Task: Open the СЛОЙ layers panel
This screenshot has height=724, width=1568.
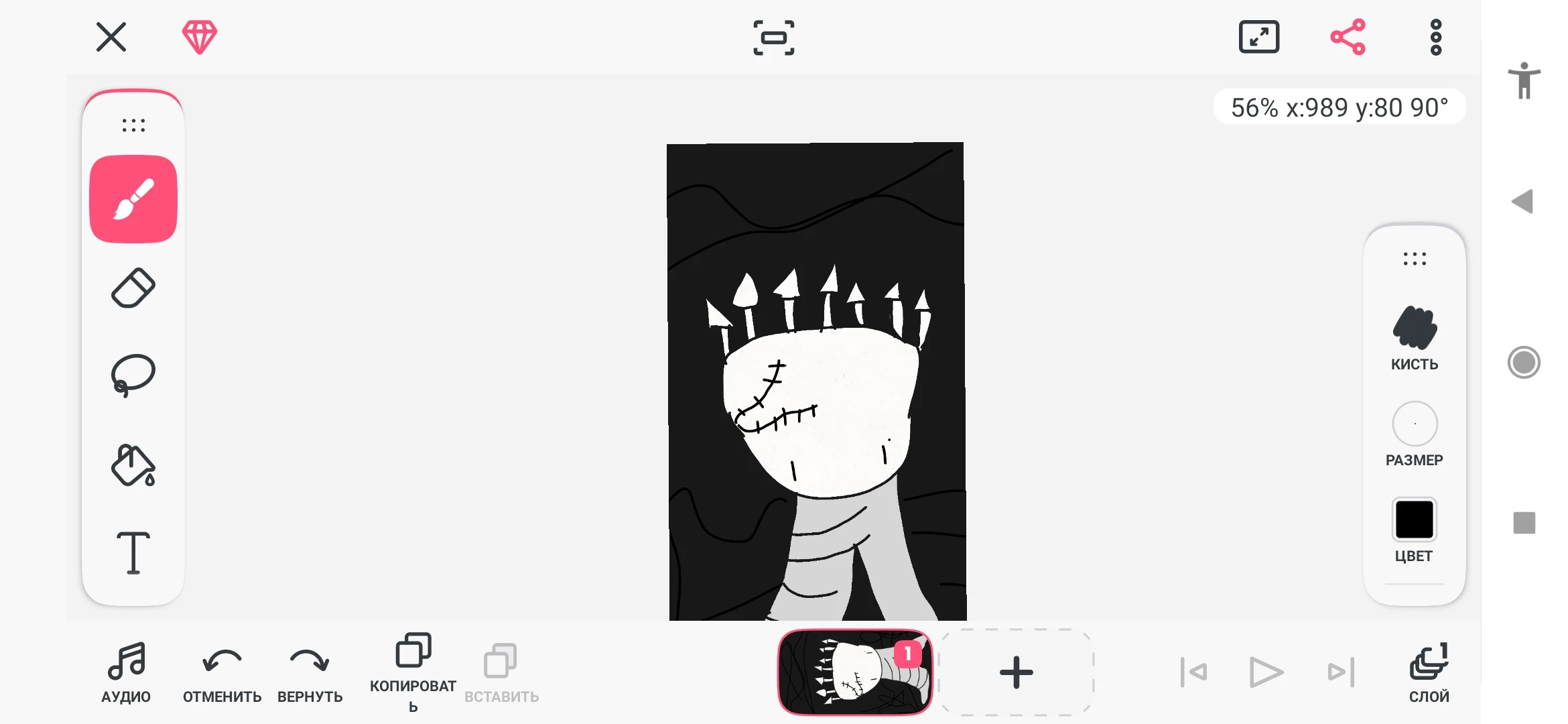Action: tap(1429, 672)
